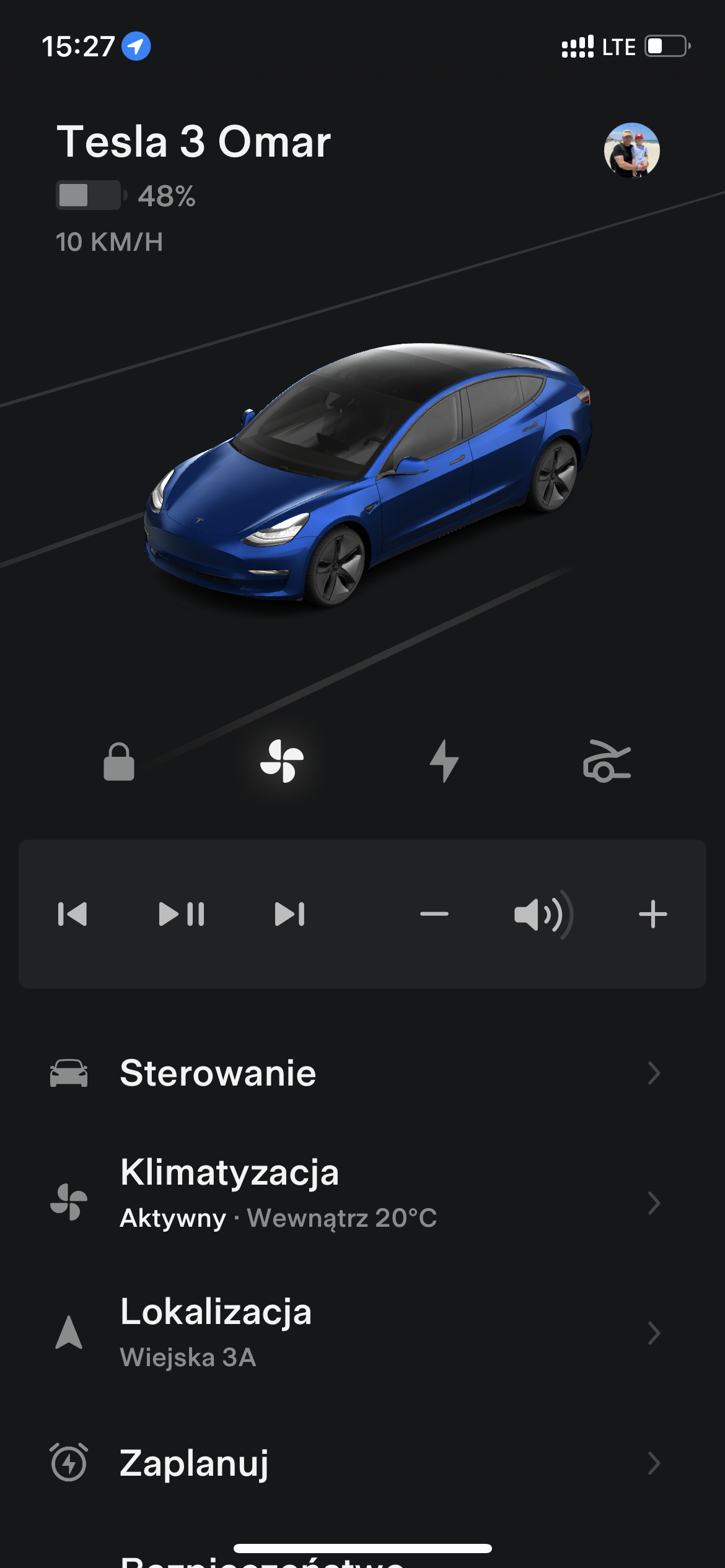Increase volume with the plus button

[x=653, y=914]
